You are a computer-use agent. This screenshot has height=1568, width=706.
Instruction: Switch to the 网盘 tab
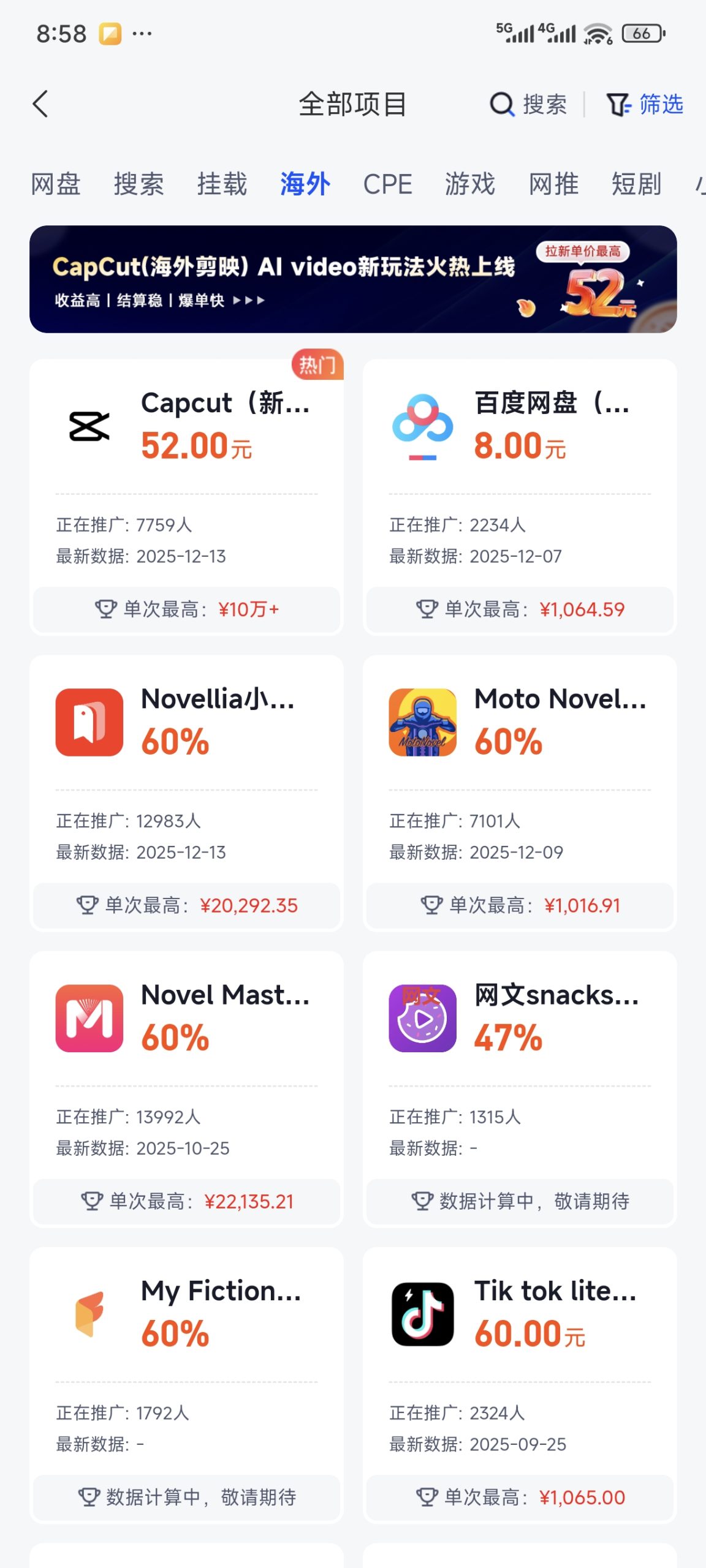tap(56, 184)
